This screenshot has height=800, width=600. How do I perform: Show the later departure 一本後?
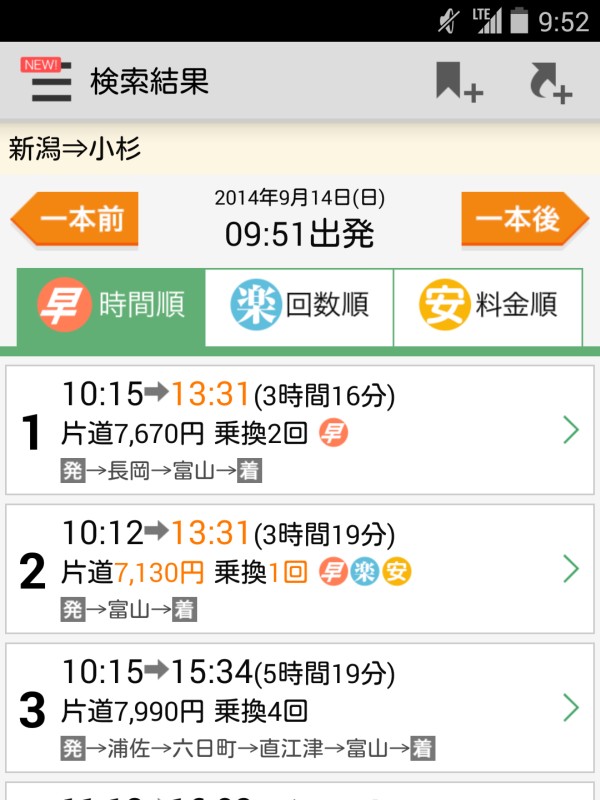click(x=524, y=220)
